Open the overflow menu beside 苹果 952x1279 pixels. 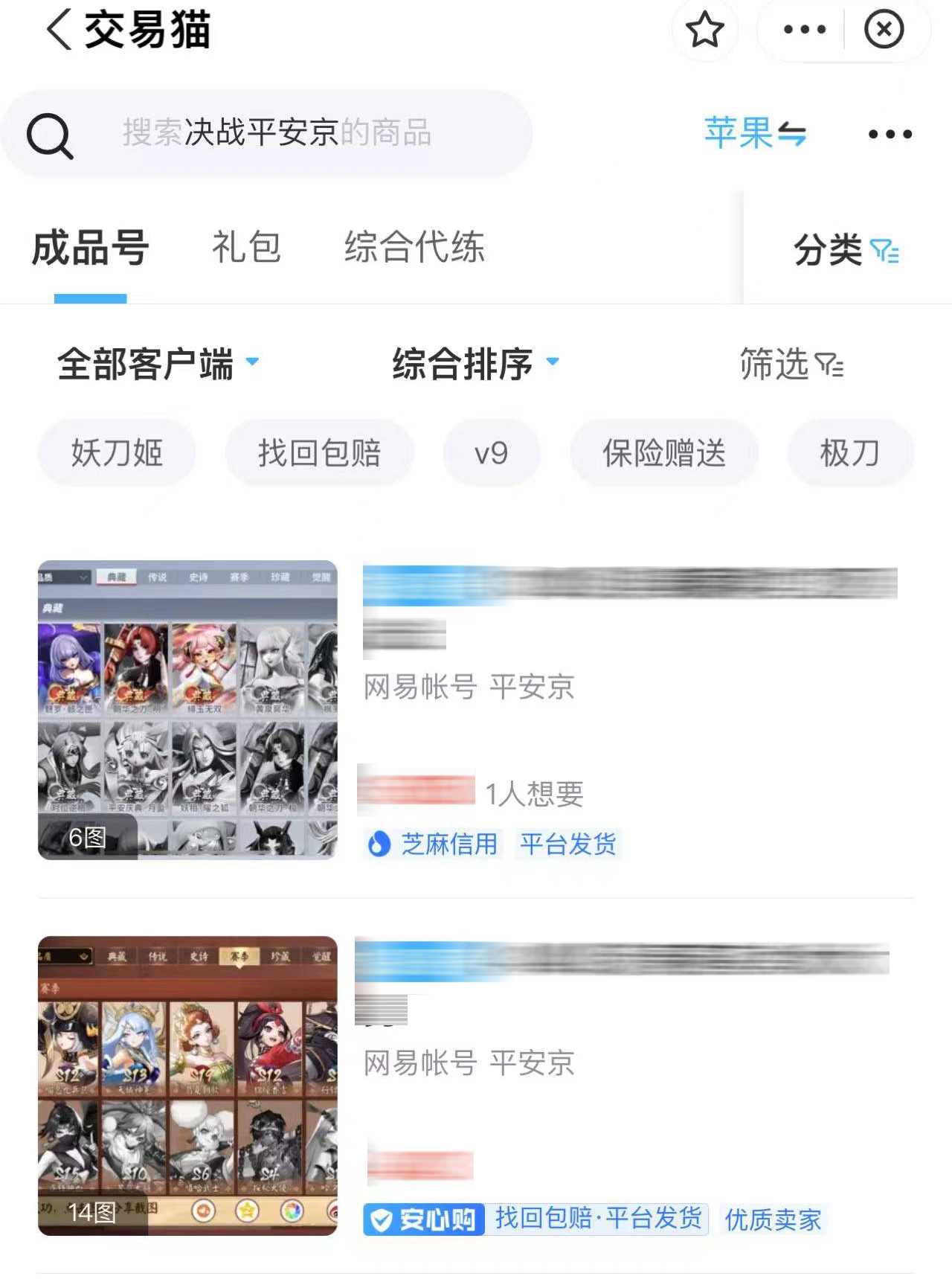pyautogui.click(x=890, y=135)
